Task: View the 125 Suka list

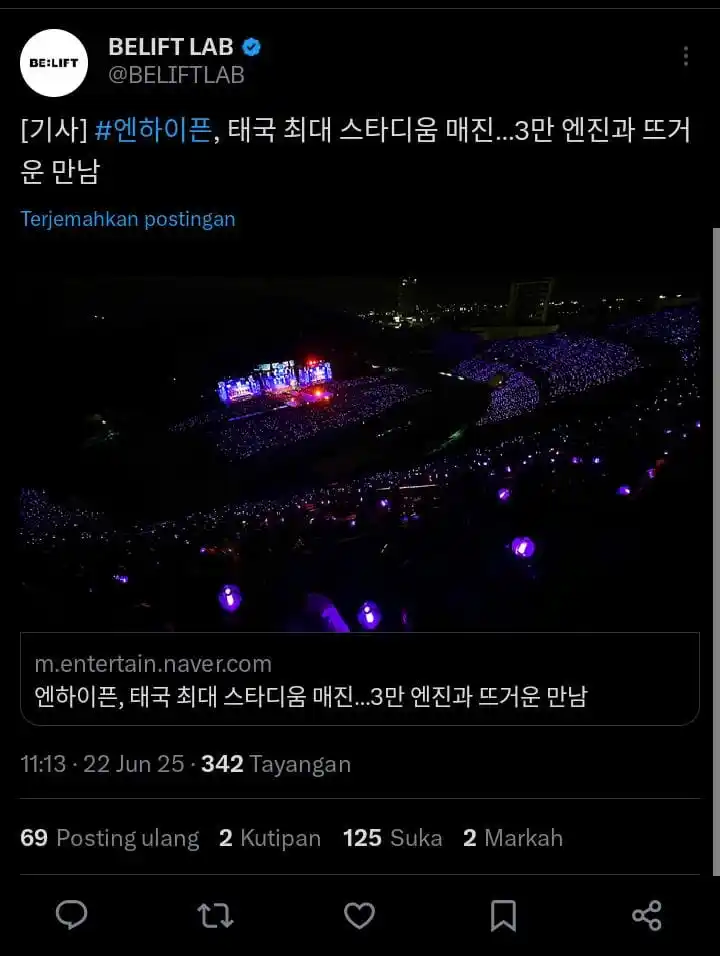Action: [x=392, y=838]
